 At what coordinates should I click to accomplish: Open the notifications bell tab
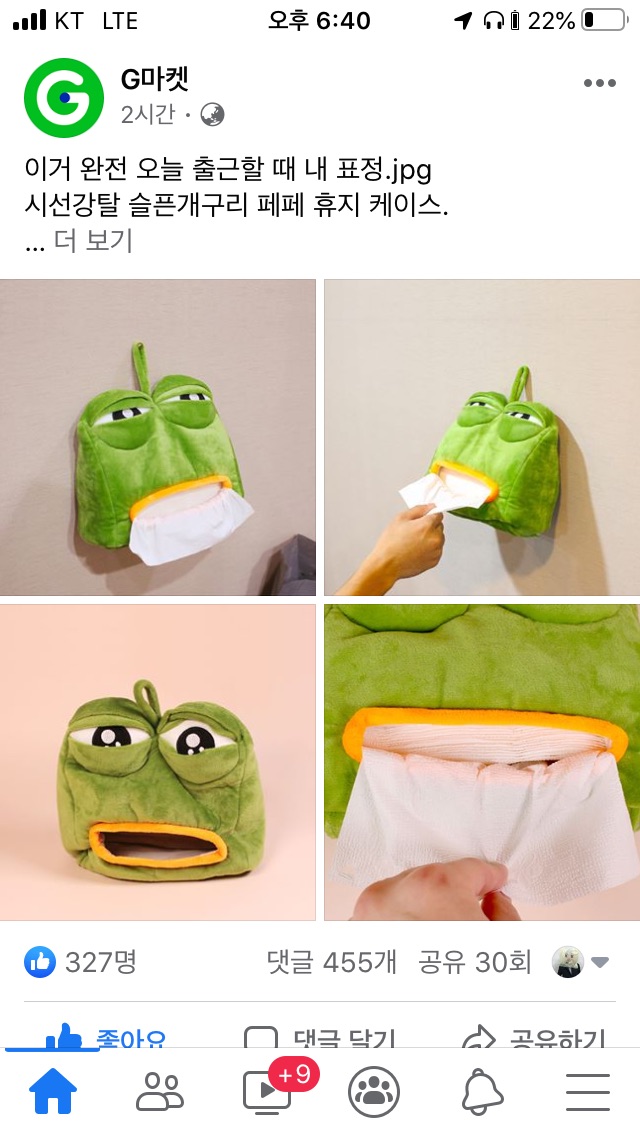point(482,1092)
